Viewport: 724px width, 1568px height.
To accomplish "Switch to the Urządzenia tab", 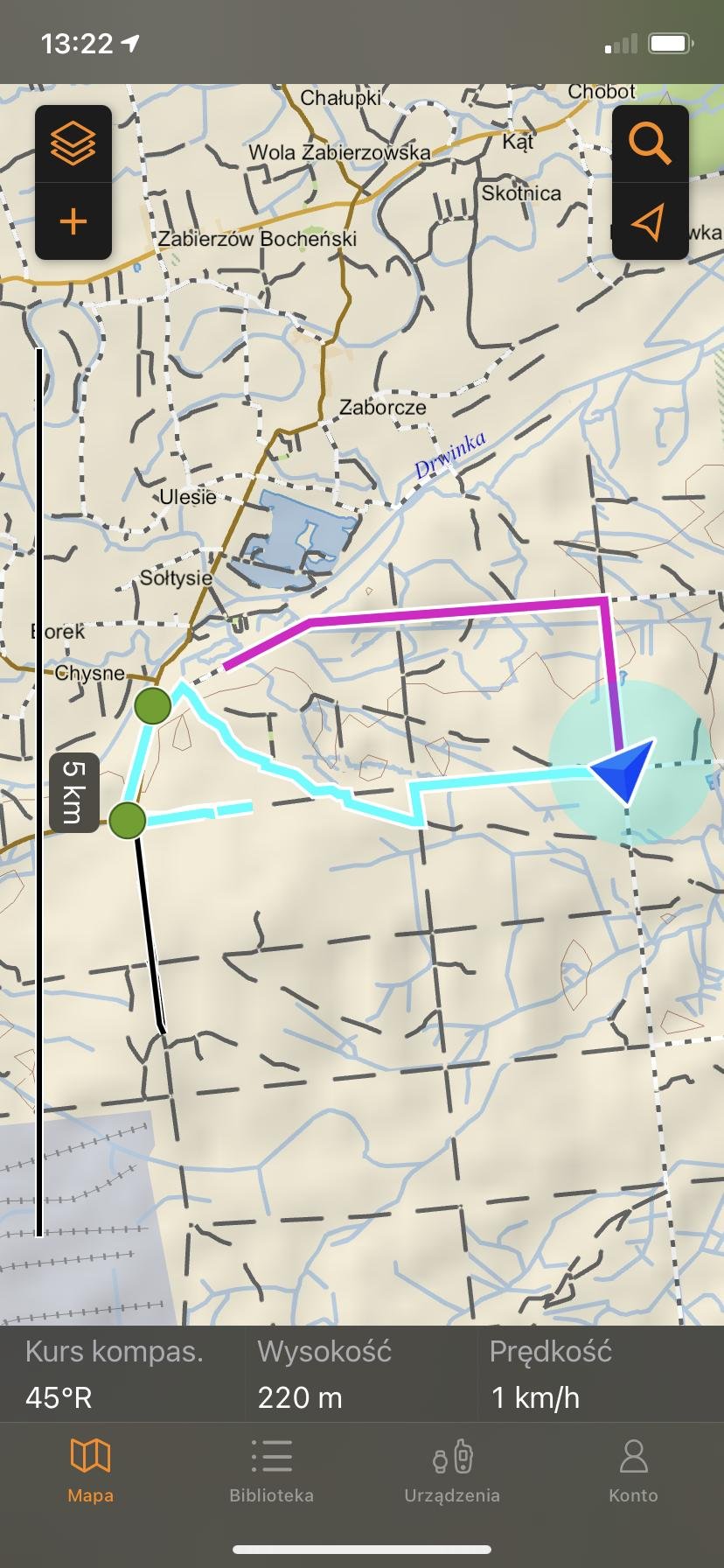I will [452, 1472].
